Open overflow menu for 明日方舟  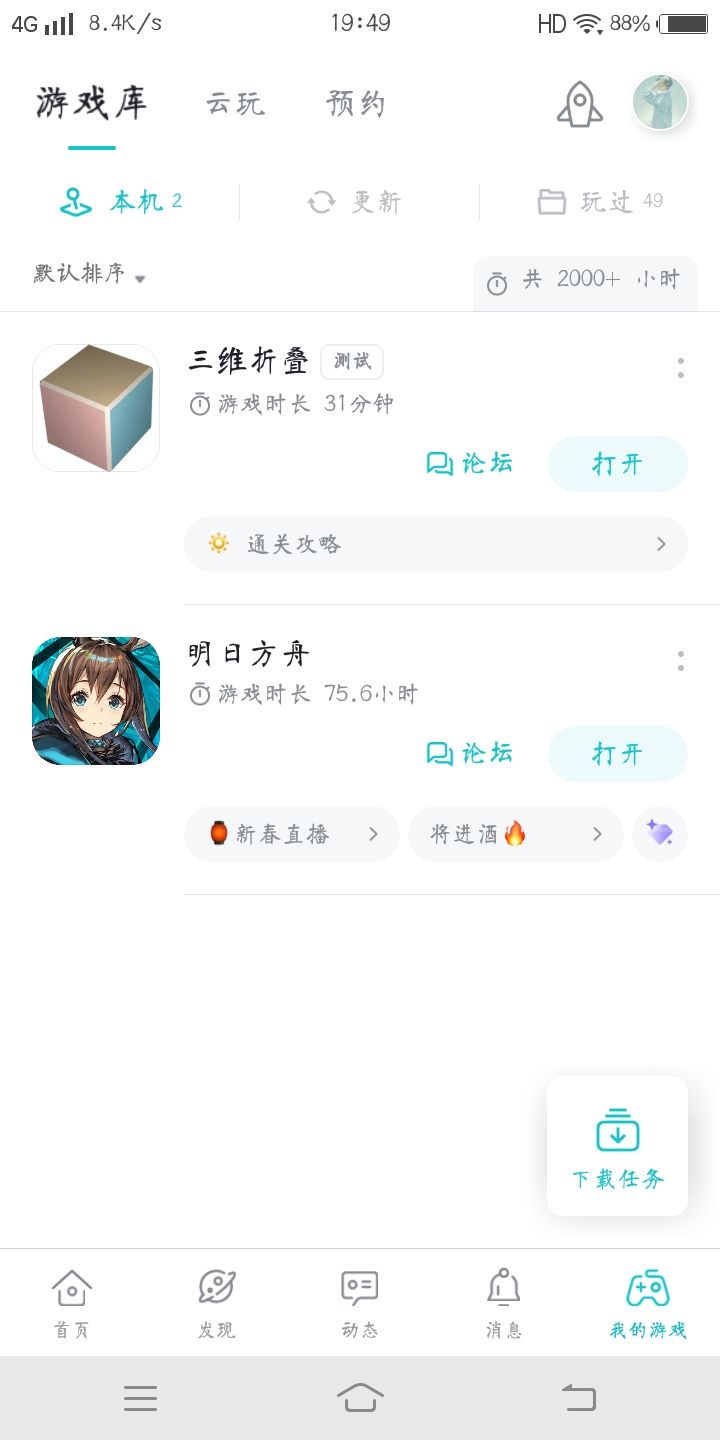(x=681, y=661)
